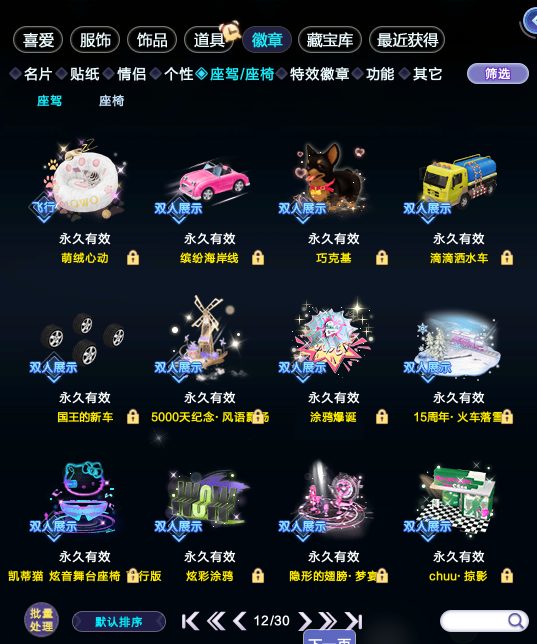537x644 pixels.
Task: Open the 默认排序 sort option
Action: tap(119, 621)
